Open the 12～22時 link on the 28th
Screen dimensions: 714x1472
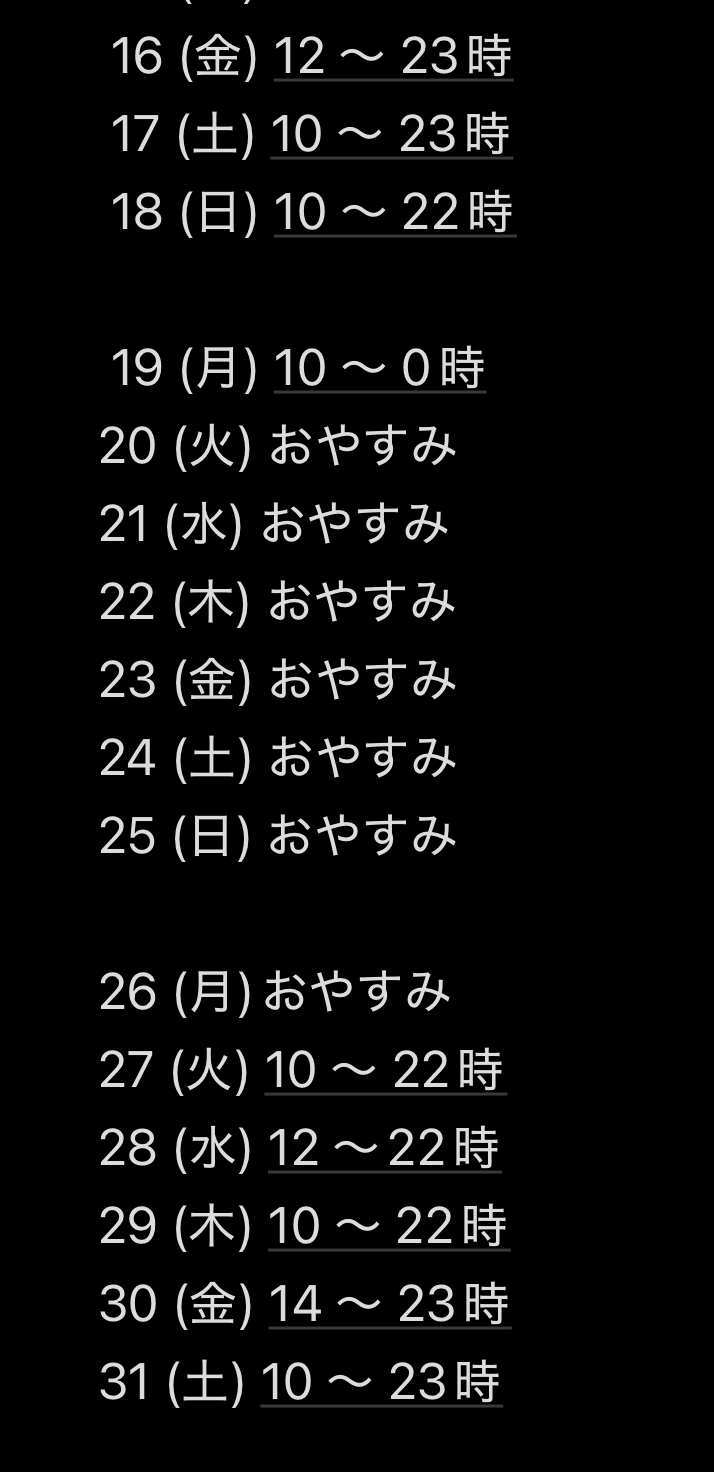click(x=384, y=1149)
